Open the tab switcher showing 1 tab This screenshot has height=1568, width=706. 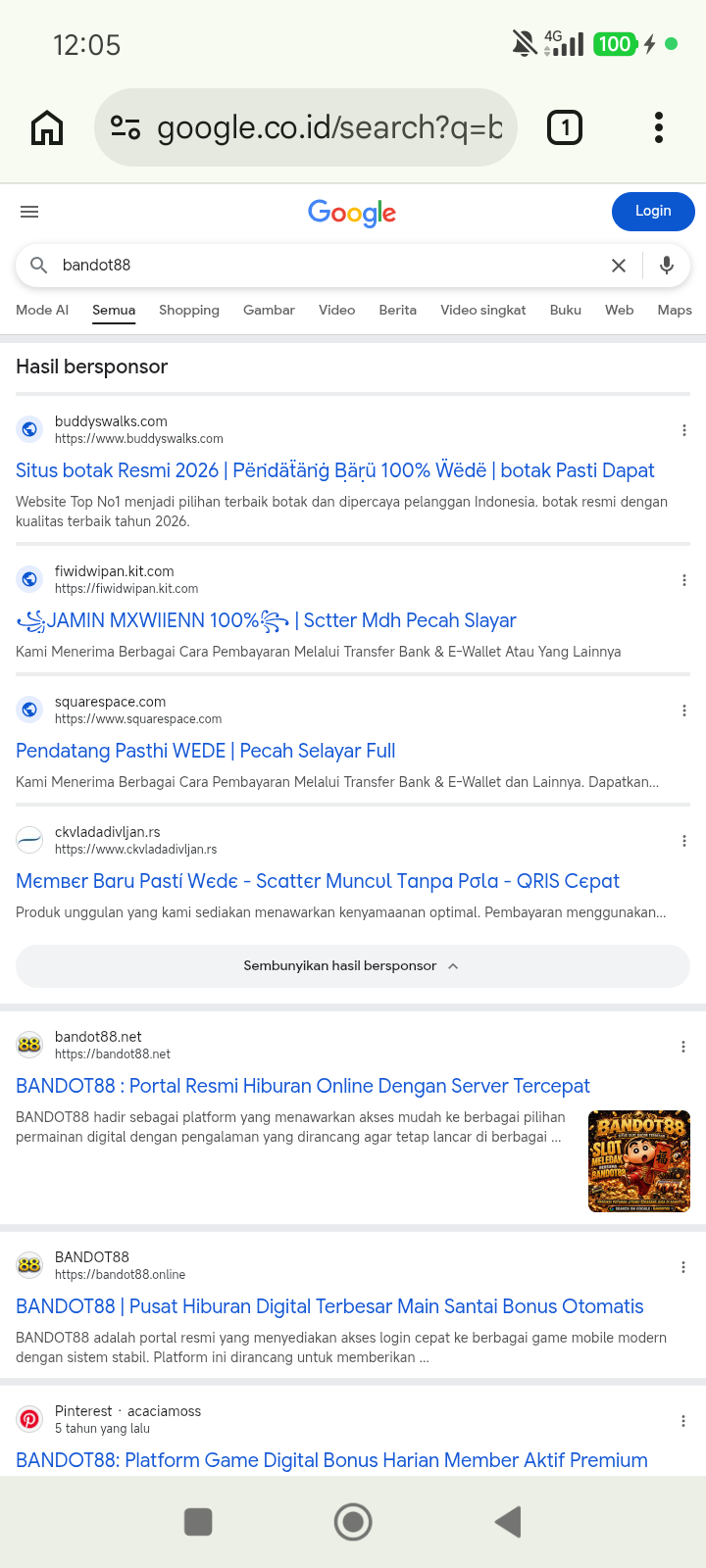pyautogui.click(x=564, y=127)
